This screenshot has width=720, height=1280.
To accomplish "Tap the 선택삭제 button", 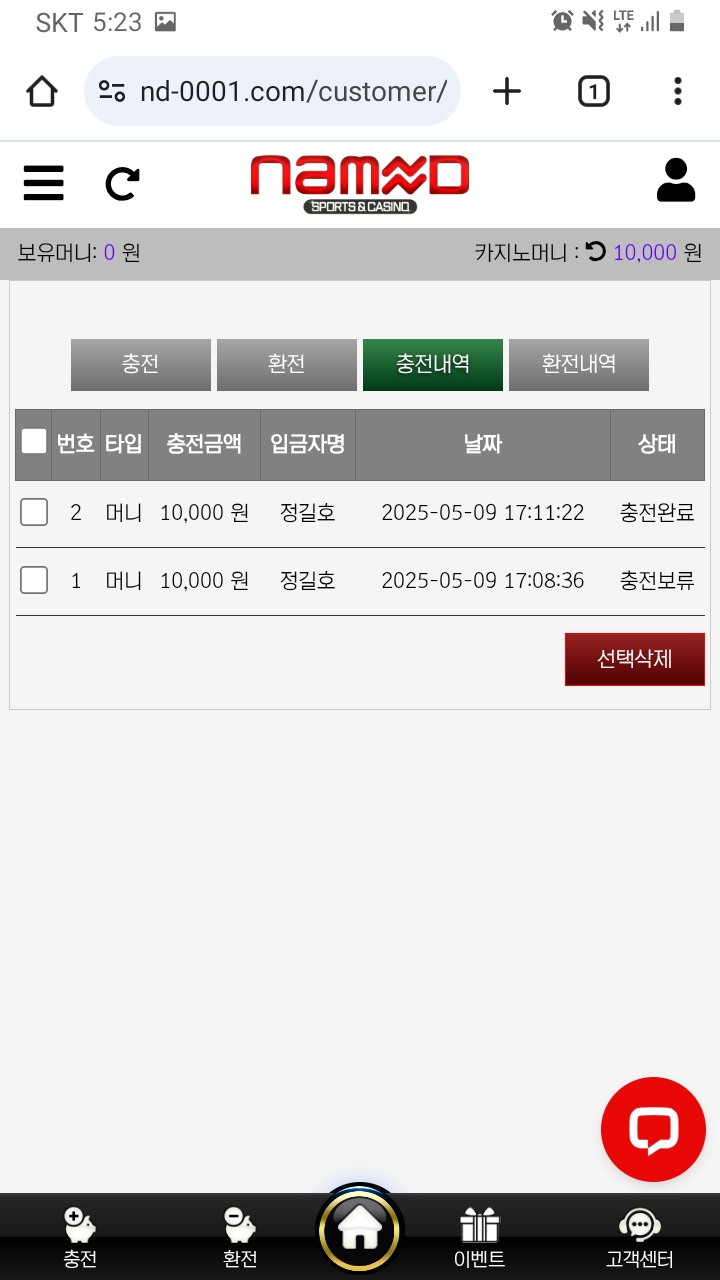I will point(634,659).
